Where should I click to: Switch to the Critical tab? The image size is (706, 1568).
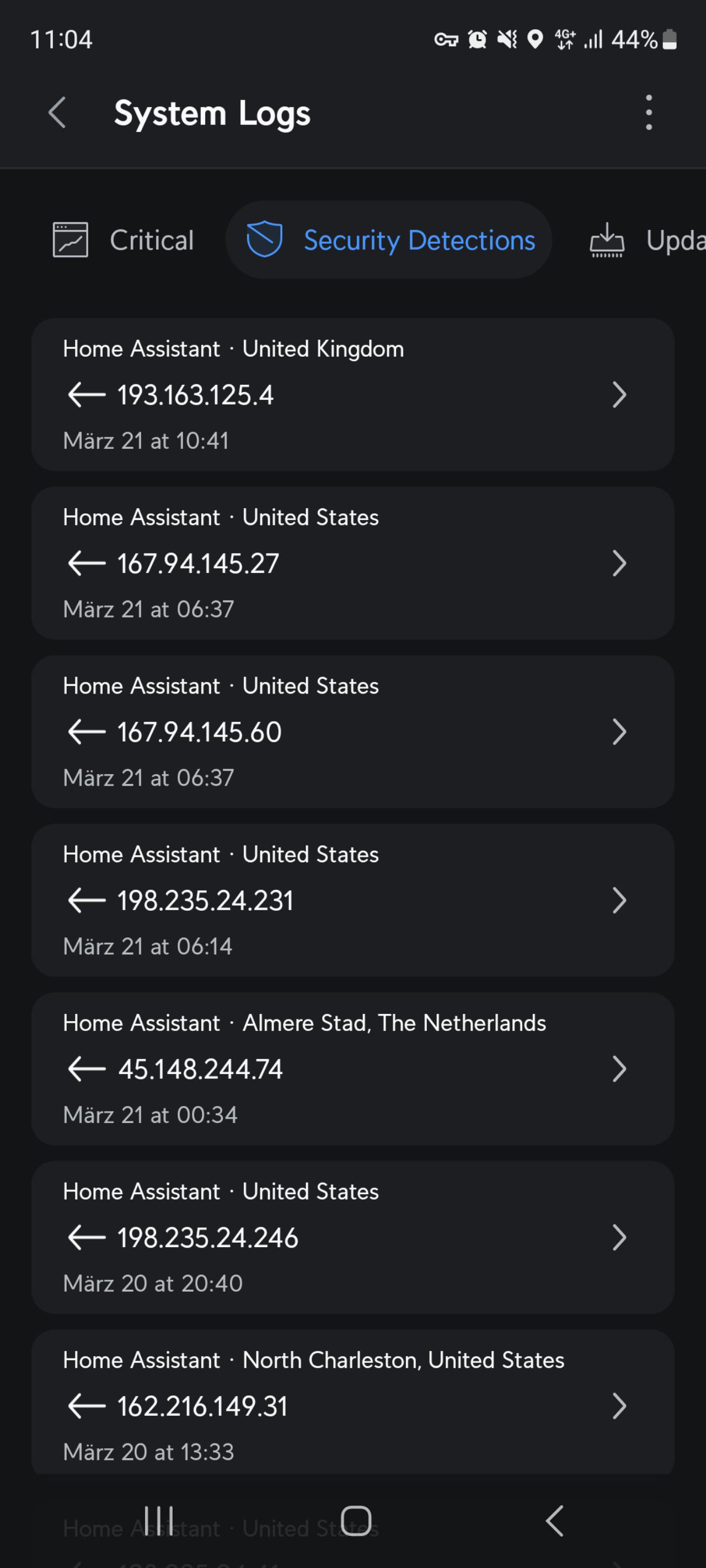[124, 240]
